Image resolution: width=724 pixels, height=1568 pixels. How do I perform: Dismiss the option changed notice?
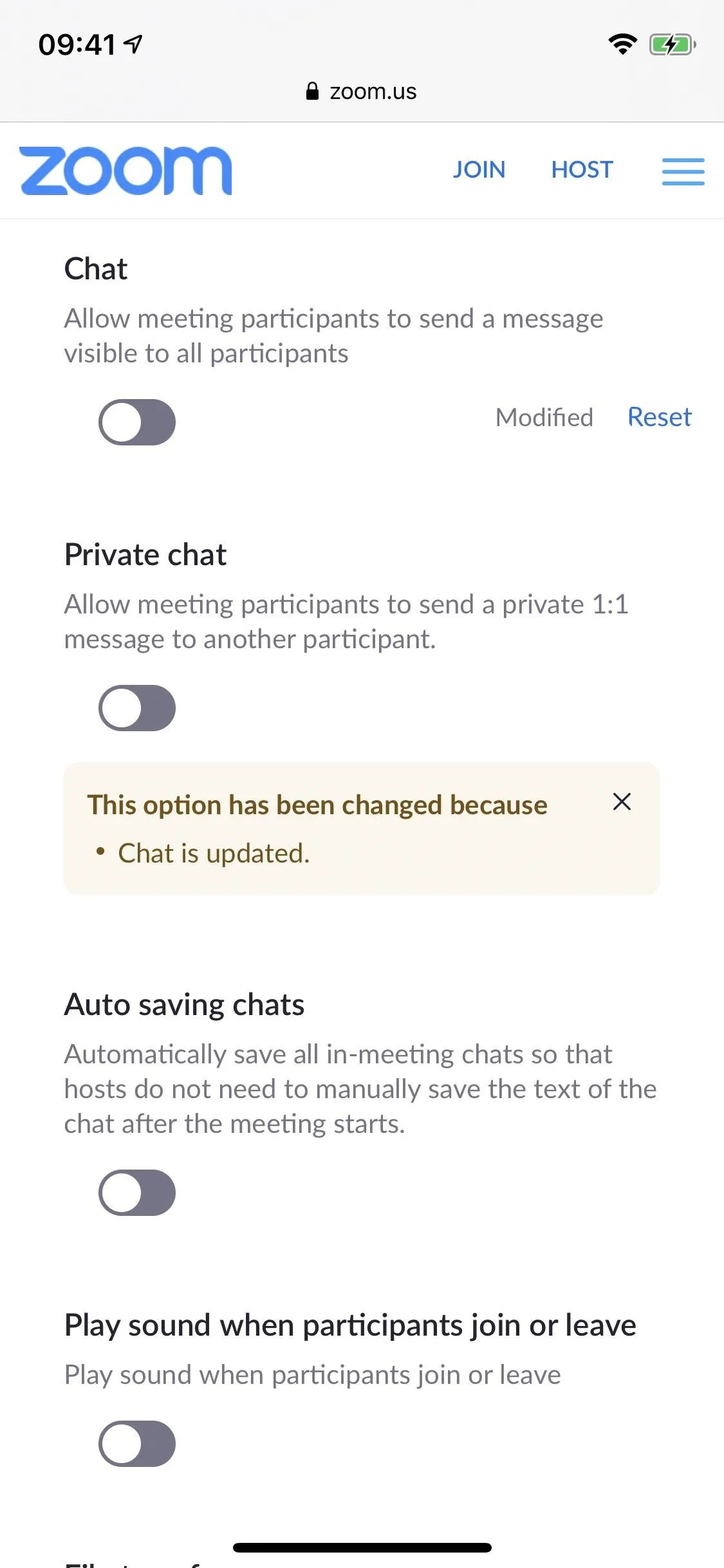(622, 802)
